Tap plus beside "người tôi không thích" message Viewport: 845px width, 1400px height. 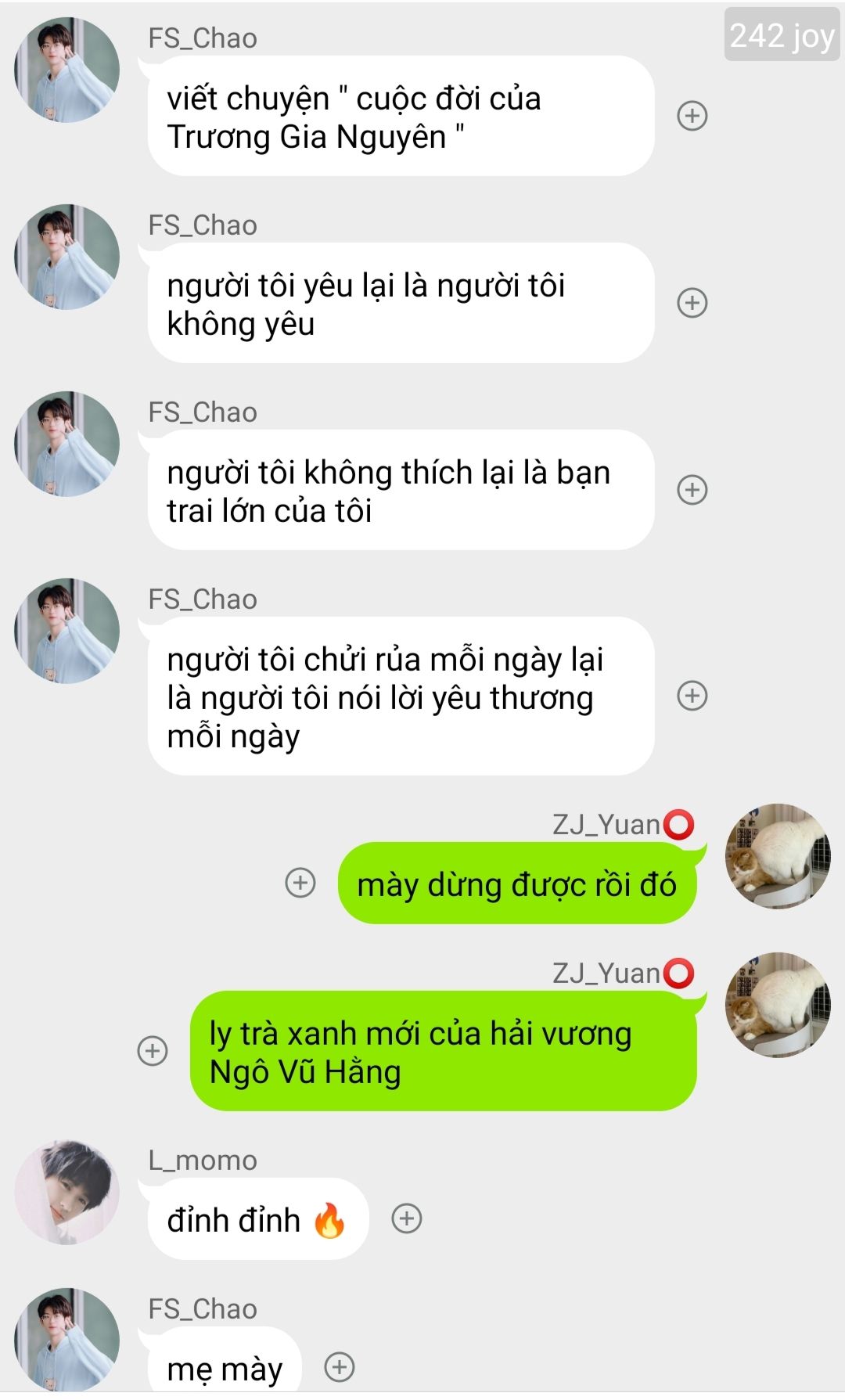coord(692,490)
